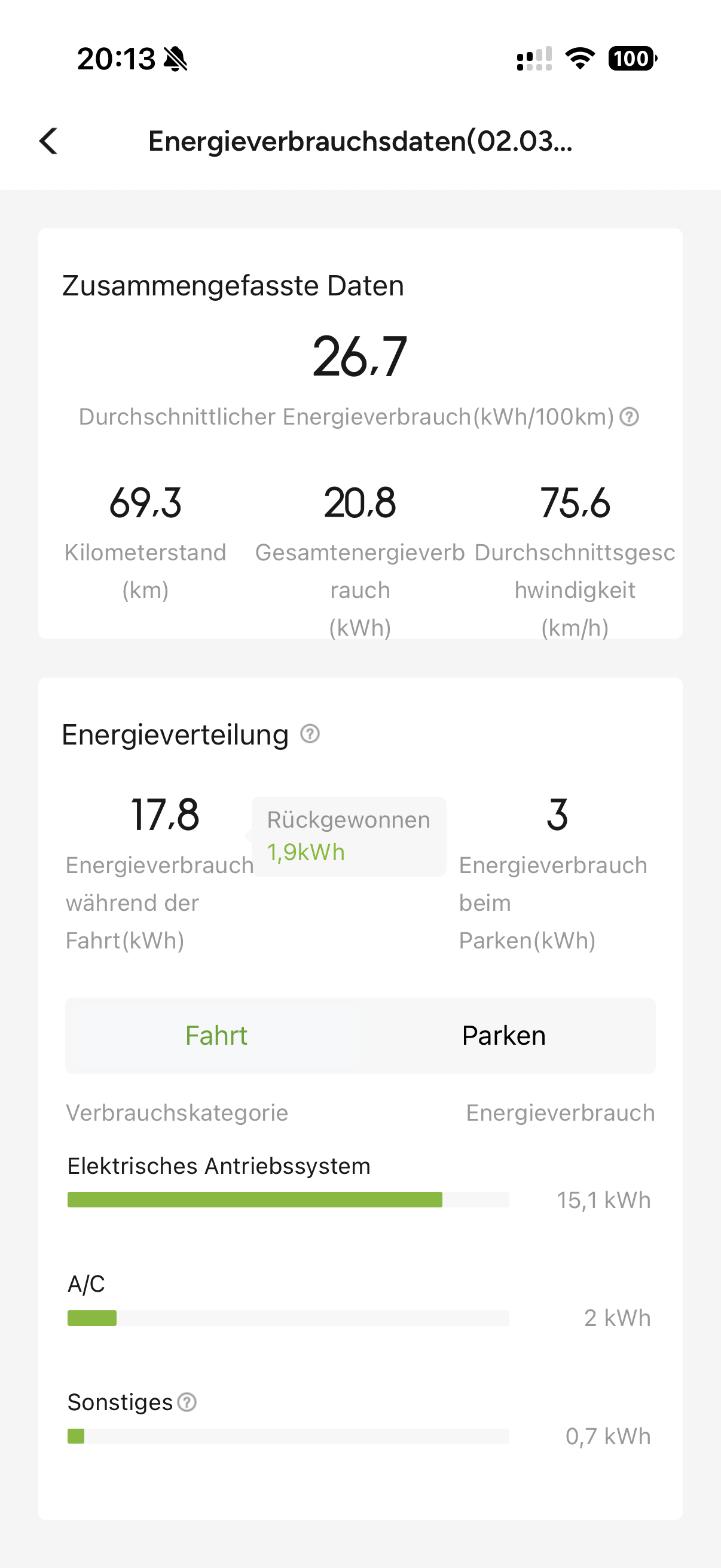Image resolution: width=721 pixels, height=1568 pixels.
Task: Switch to the Parken tab
Action: pos(503,1035)
